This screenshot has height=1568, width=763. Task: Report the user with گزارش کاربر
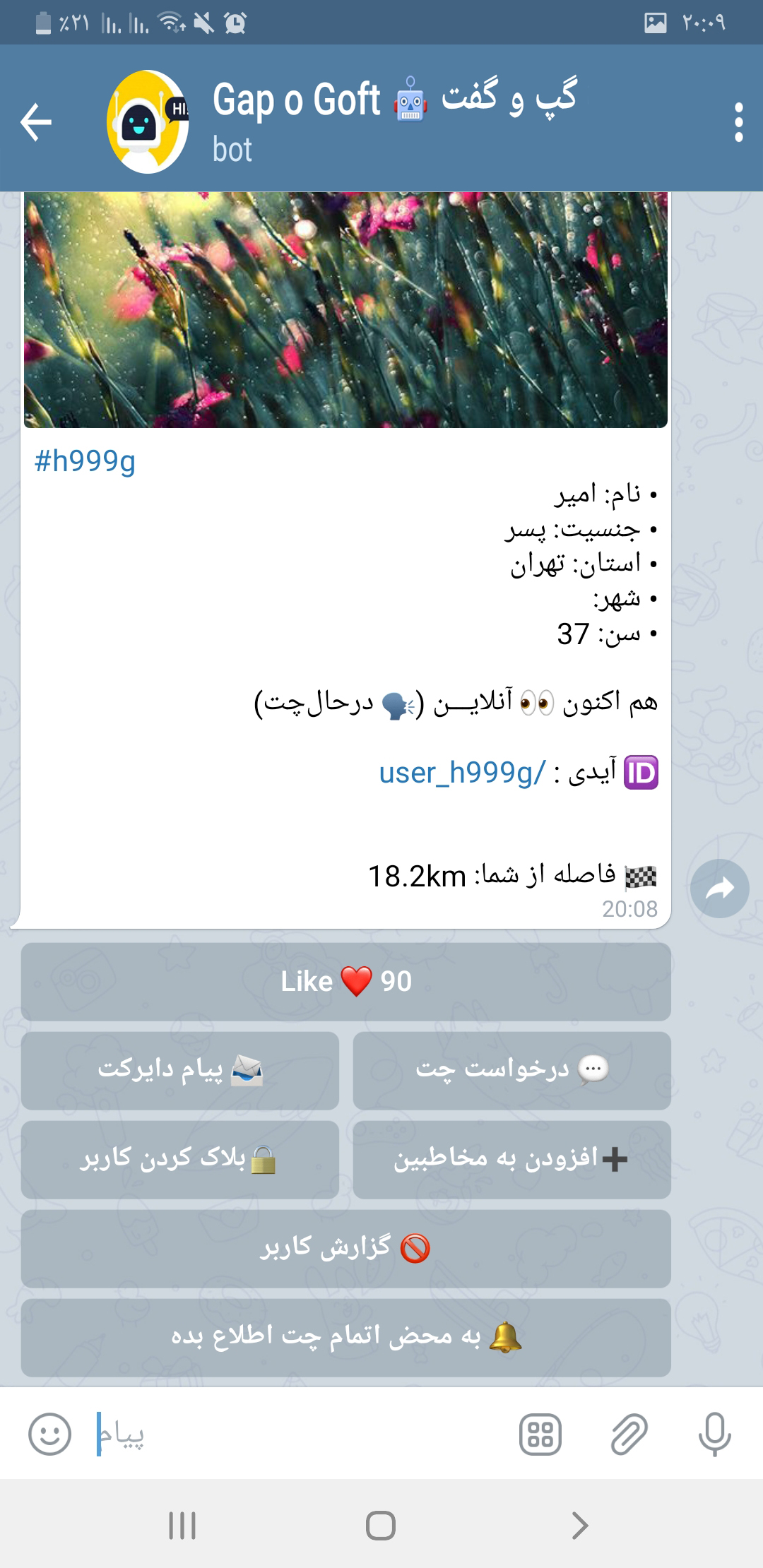345,1249
